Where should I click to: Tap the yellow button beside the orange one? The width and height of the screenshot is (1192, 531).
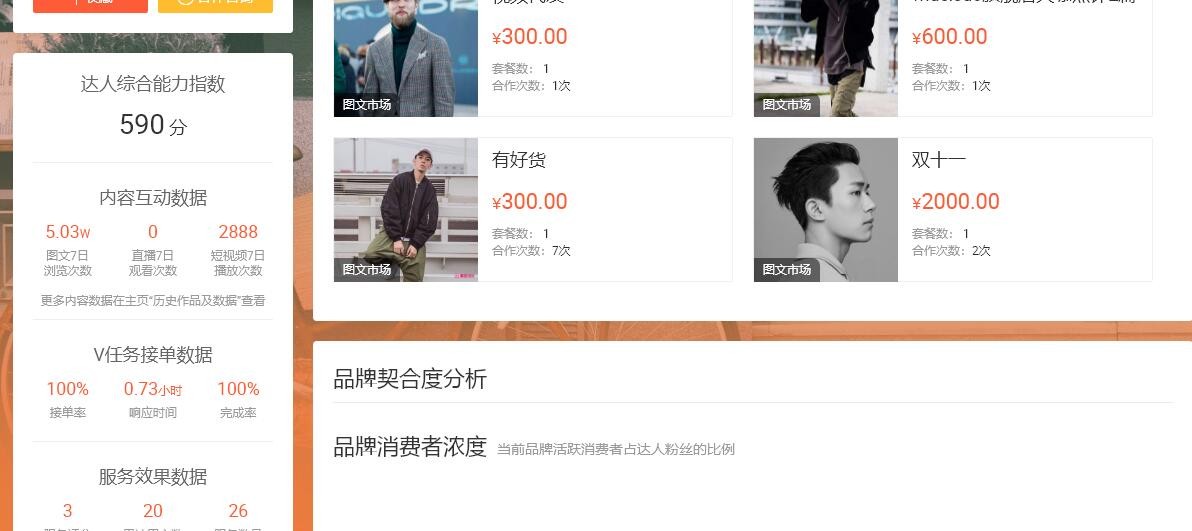coord(215,3)
